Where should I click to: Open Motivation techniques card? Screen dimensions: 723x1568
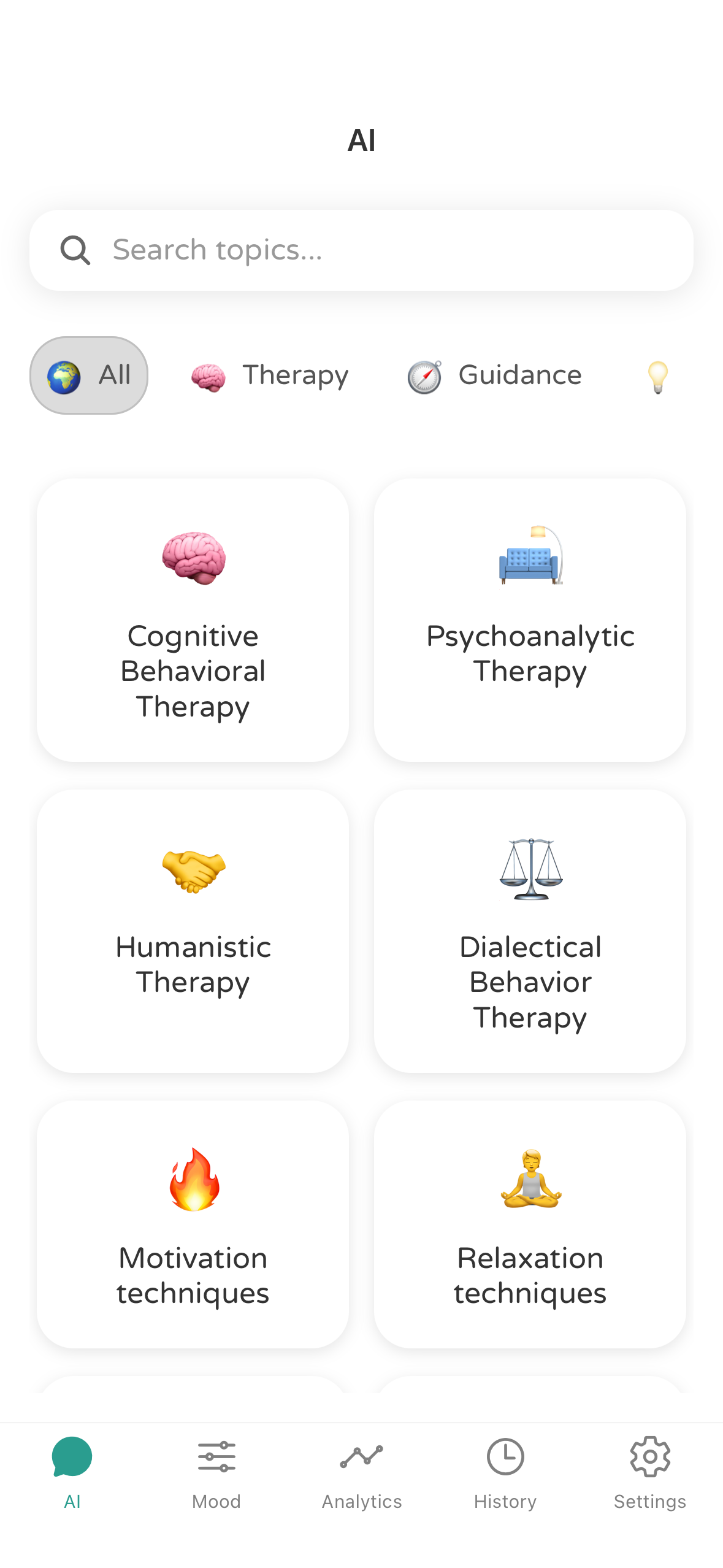(193, 1224)
